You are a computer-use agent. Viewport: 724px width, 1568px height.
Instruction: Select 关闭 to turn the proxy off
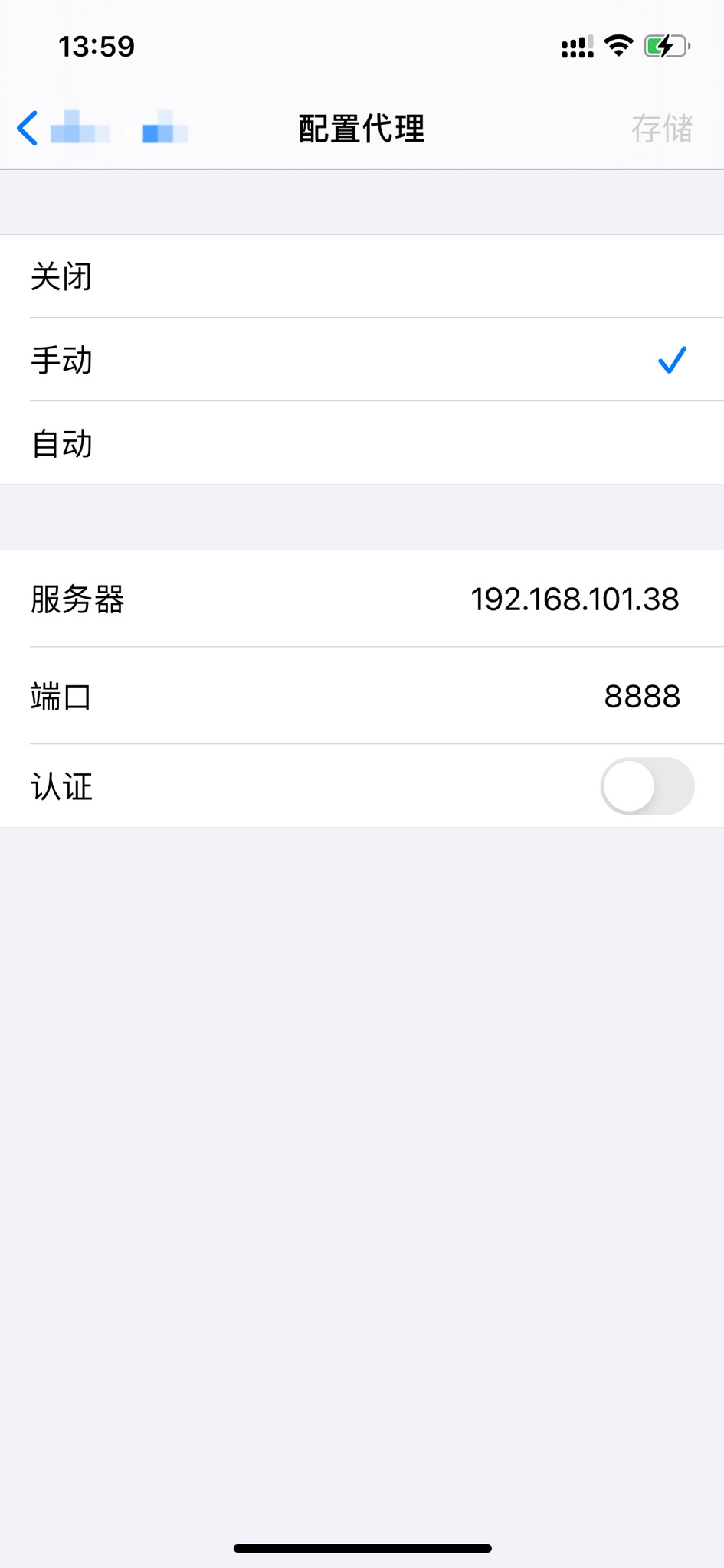tap(362, 276)
